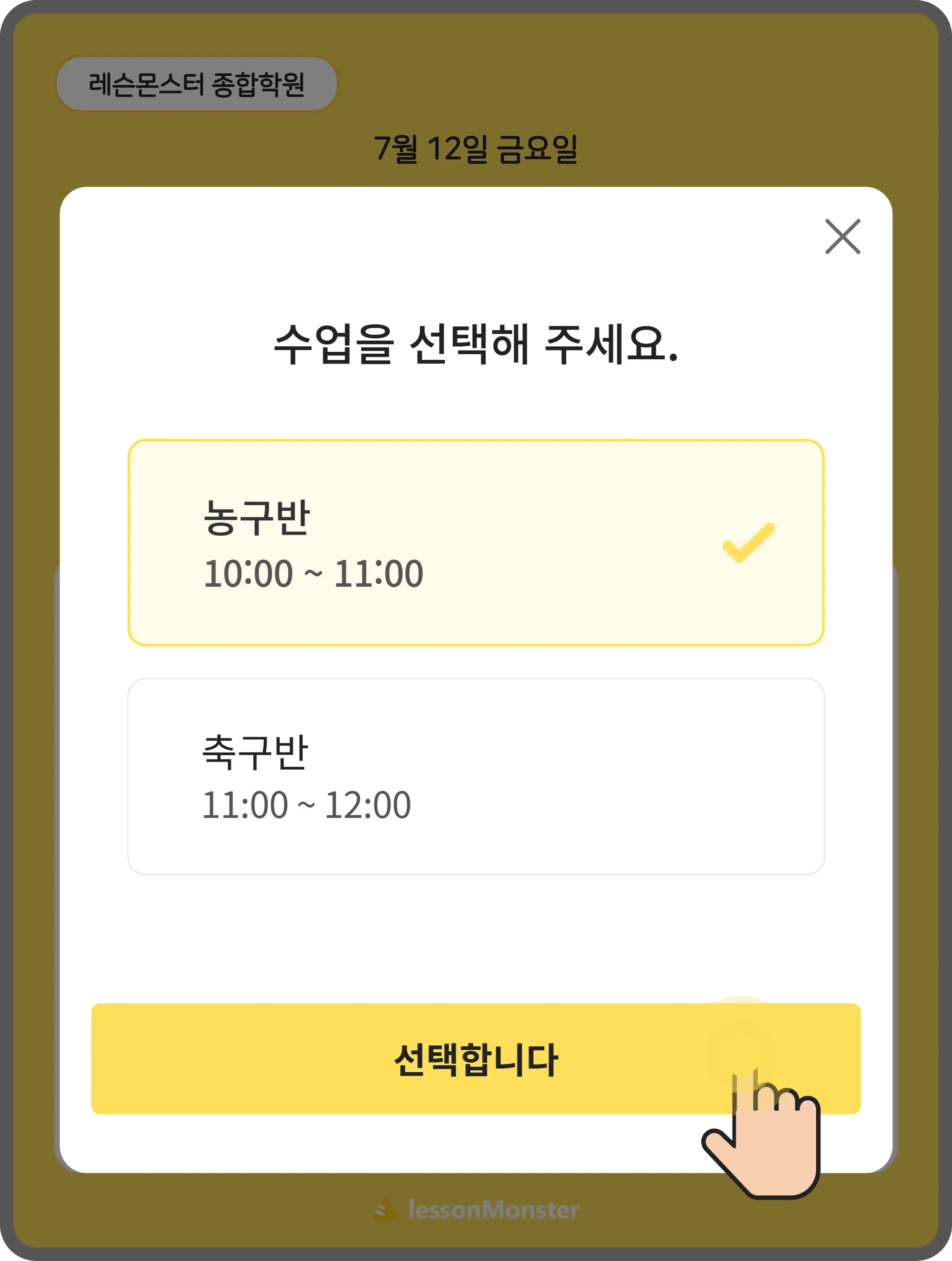Choose the 축구반 11:00 ~ 12:00 class
952x1261 pixels.
point(476,776)
